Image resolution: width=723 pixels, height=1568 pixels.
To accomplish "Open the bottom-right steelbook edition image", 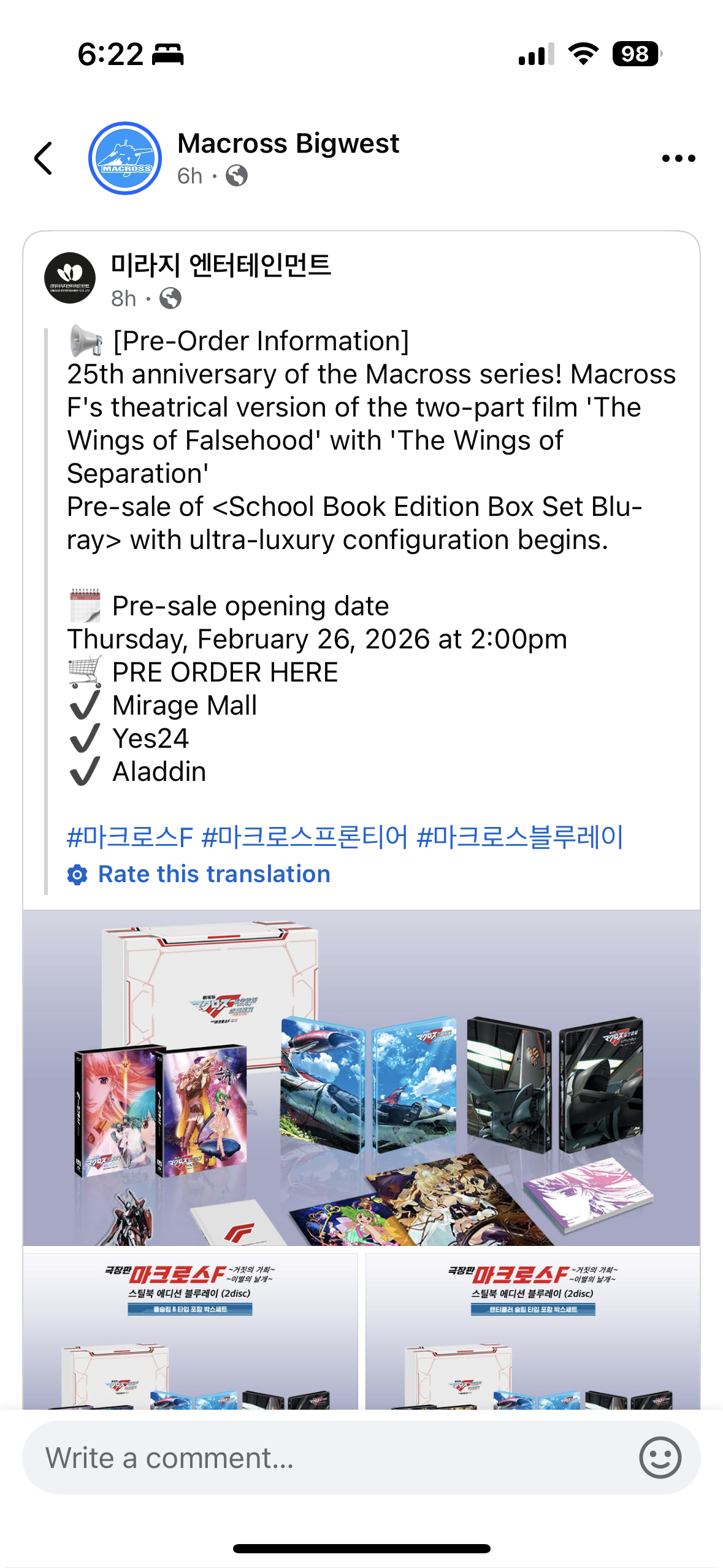I will [532, 1331].
